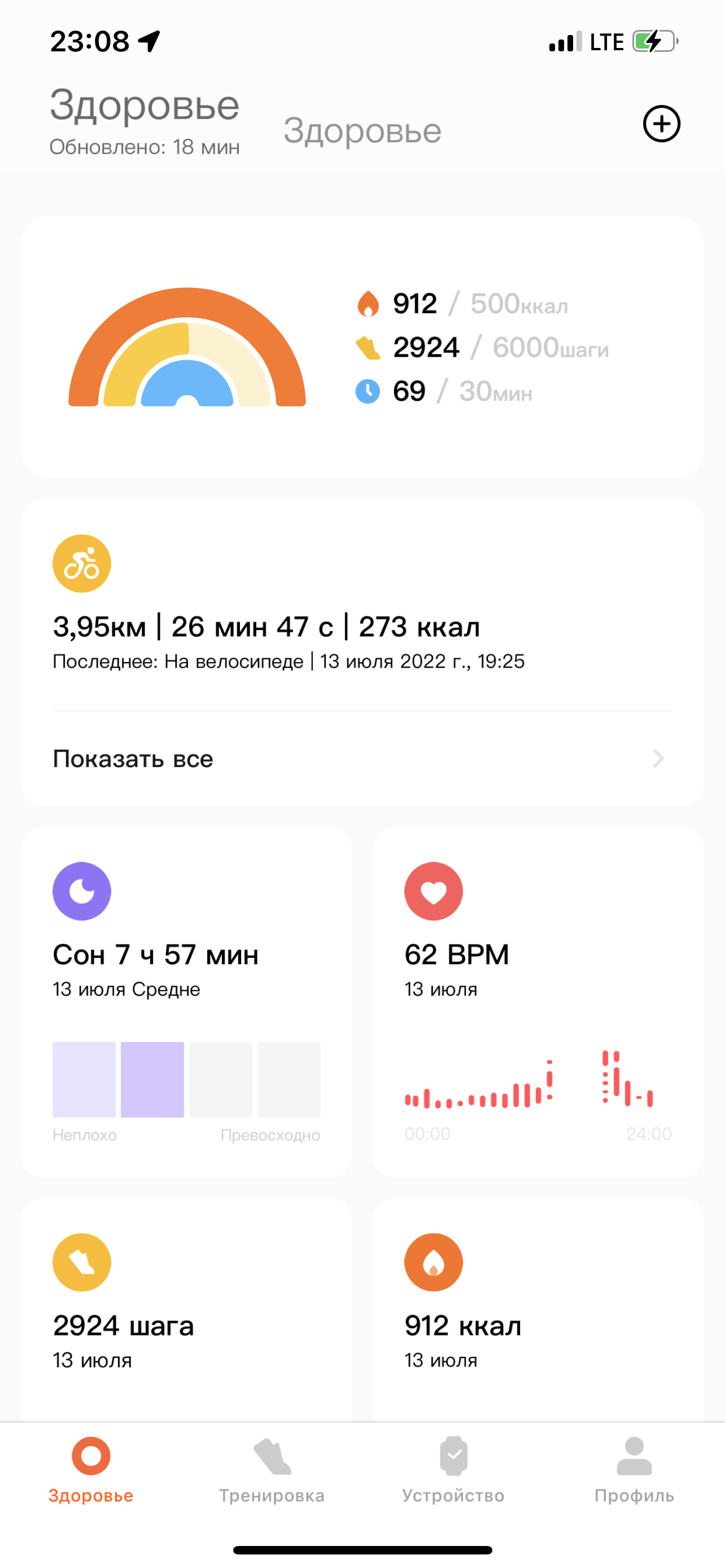Open the 62 BPM heart rate card
This screenshot has height=1568, width=725.
[x=538, y=1001]
